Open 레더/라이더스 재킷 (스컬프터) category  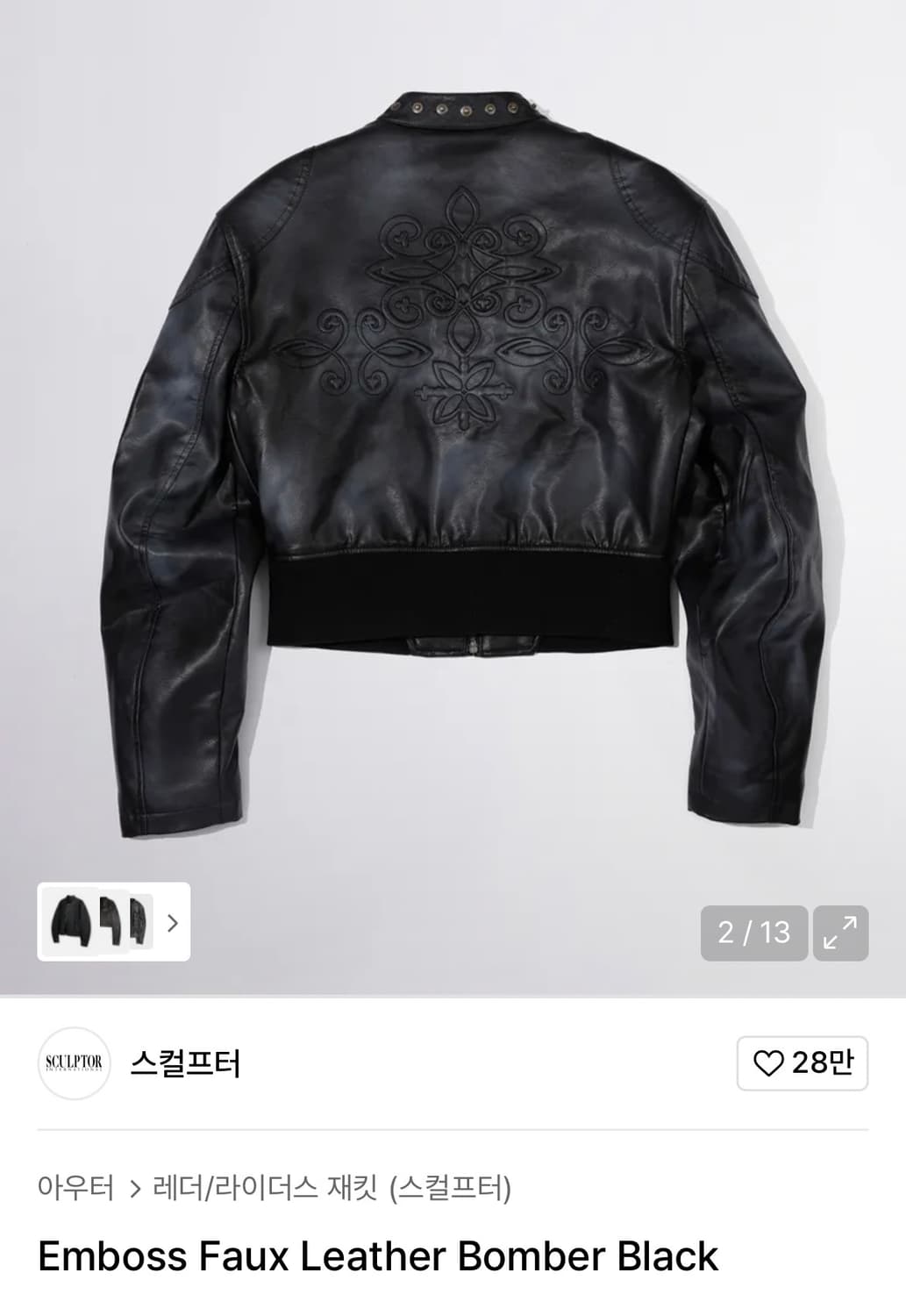(332, 1188)
